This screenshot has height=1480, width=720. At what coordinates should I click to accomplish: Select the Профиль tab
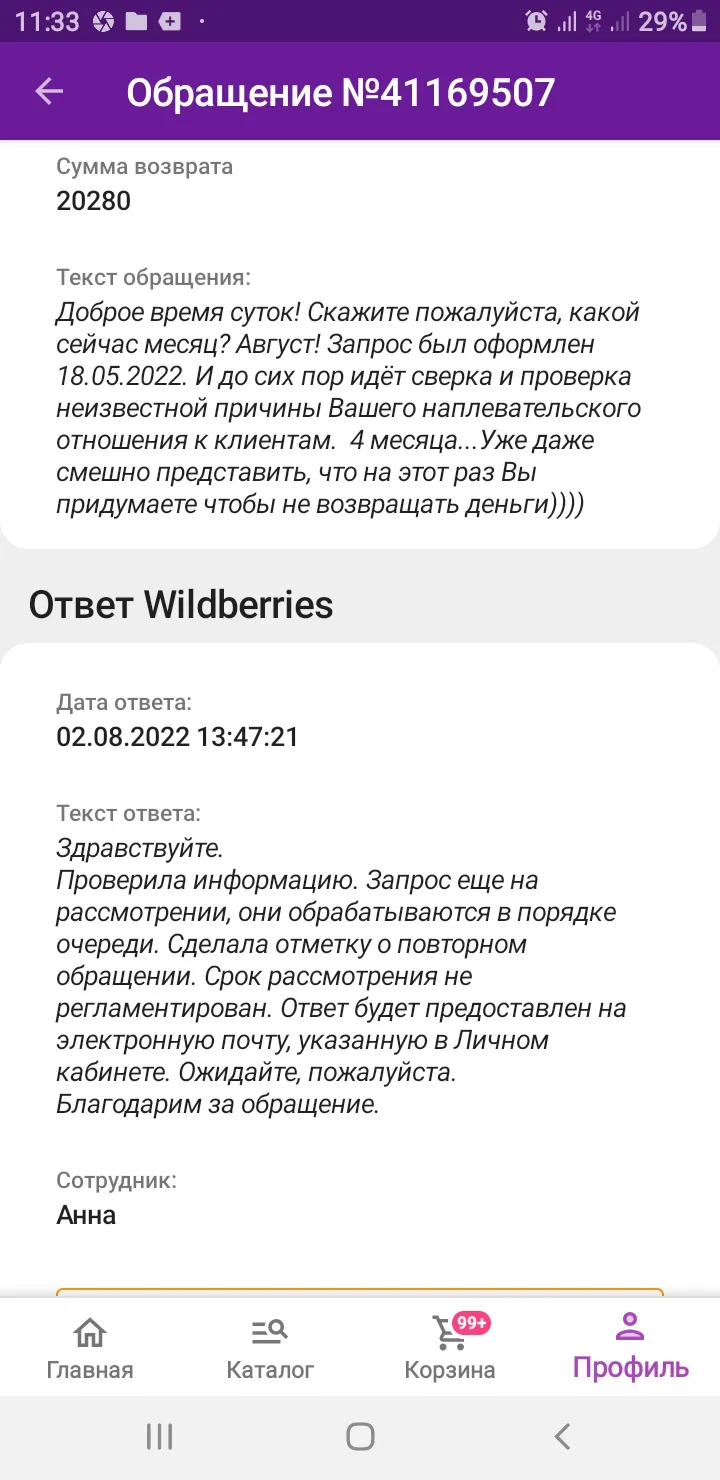point(630,1348)
